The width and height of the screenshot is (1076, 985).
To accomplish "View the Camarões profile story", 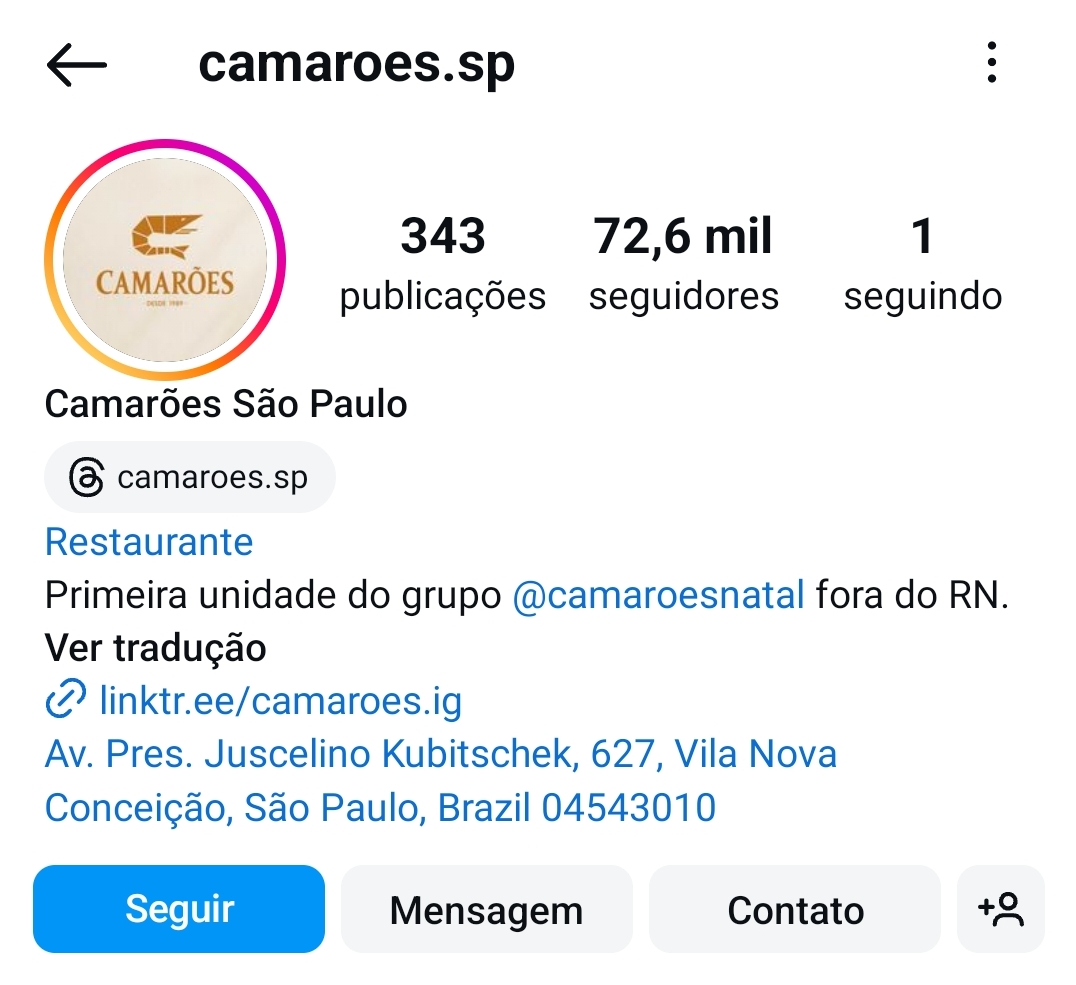I will tap(165, 260).
